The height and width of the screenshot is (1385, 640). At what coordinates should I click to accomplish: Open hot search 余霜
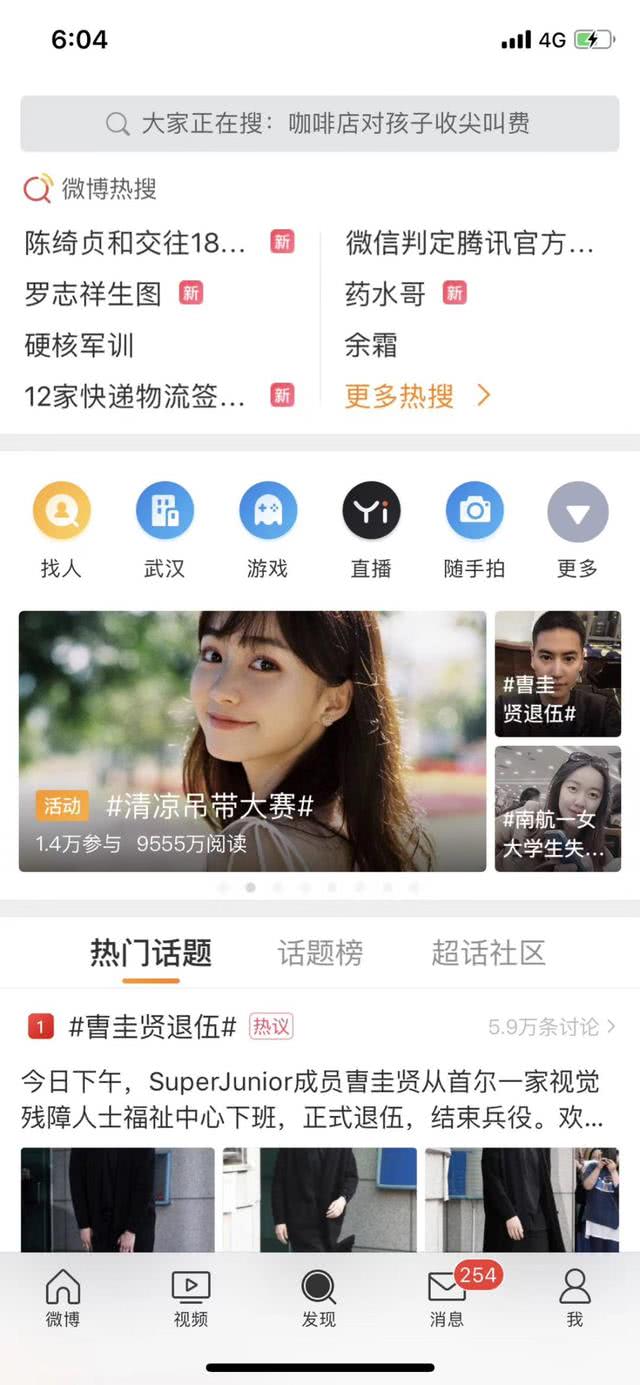point(371,346)
